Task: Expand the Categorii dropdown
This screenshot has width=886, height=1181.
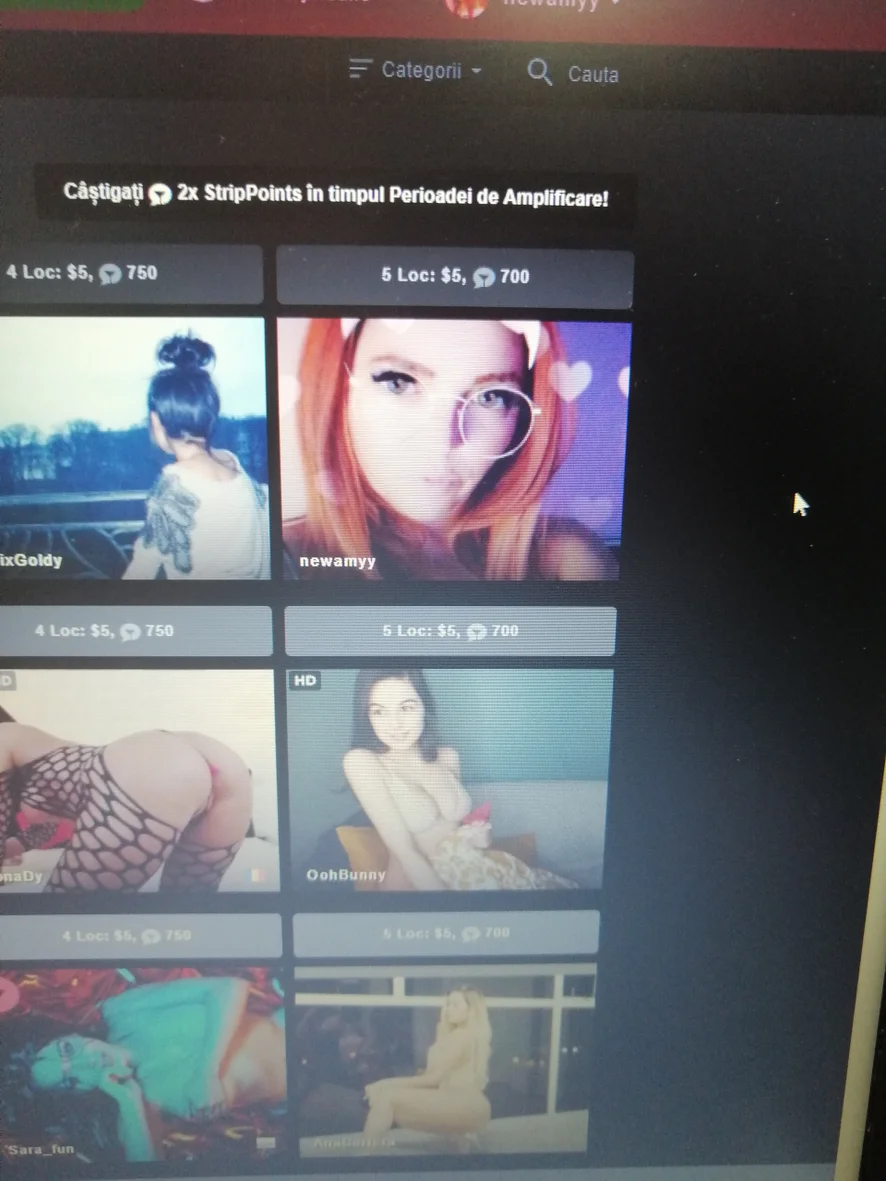Action: (416, 71)
